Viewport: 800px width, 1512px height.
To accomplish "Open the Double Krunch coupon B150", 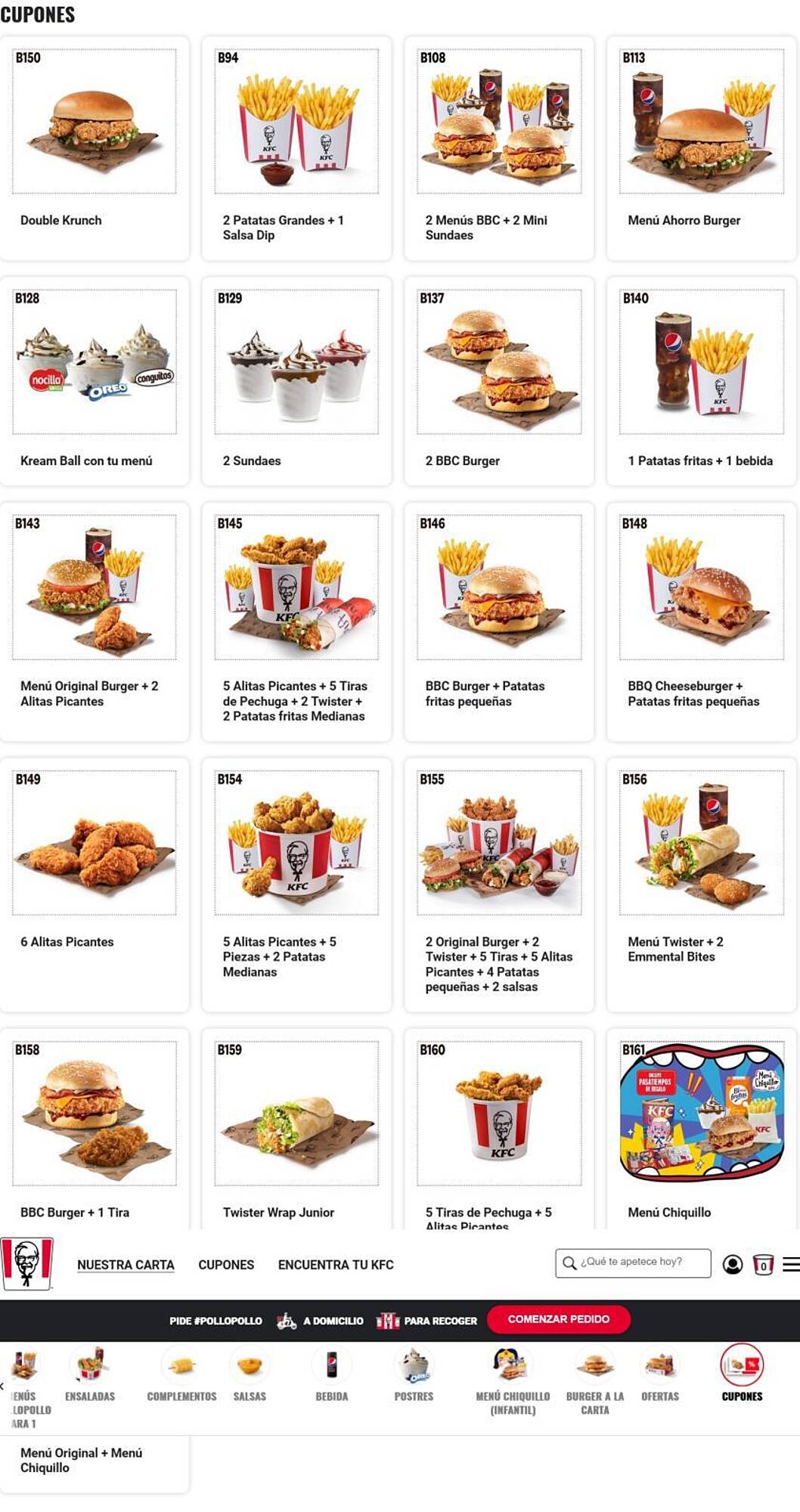I will click(x=94, y=147).
